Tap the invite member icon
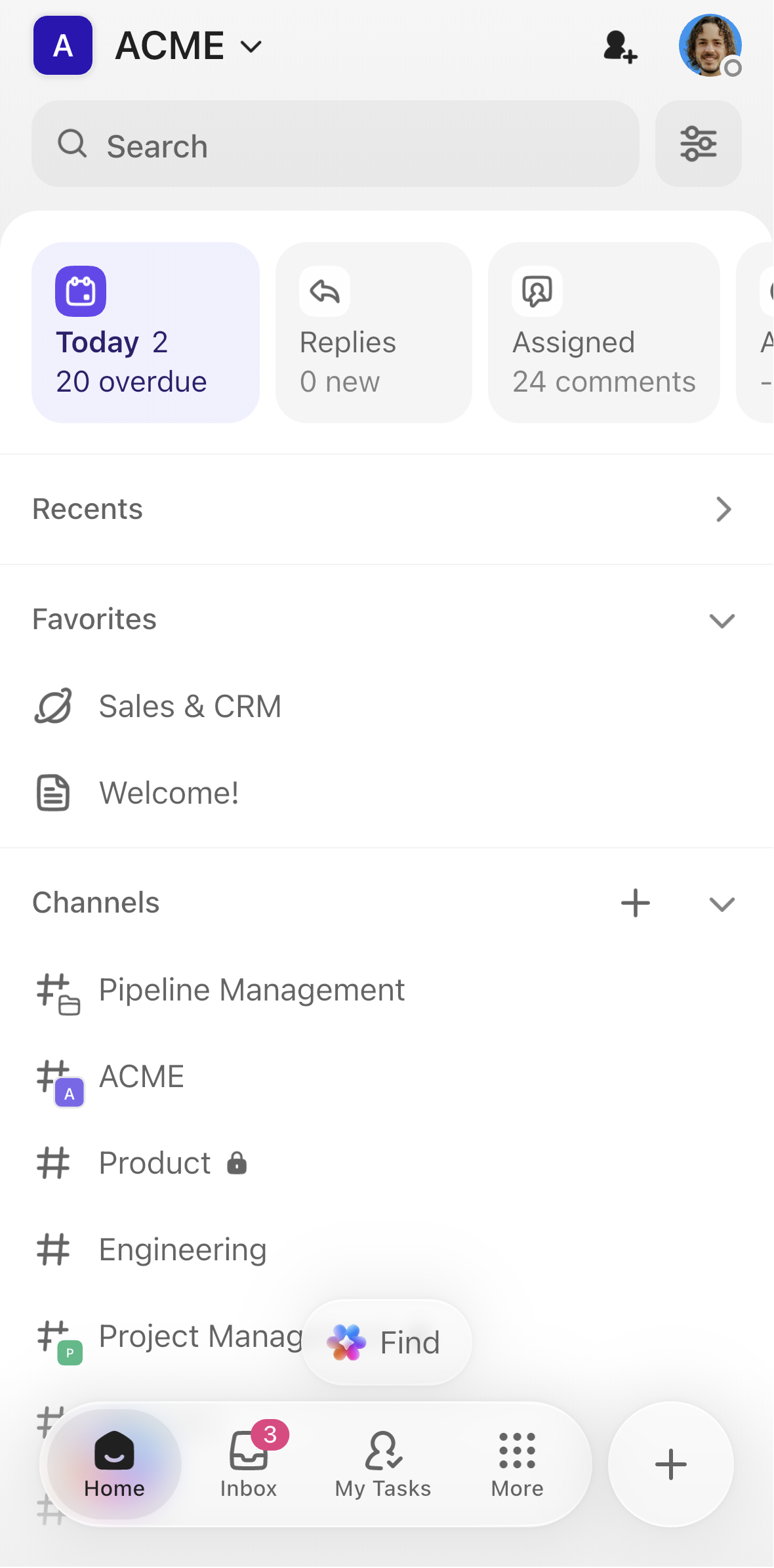 coord(619,46)
